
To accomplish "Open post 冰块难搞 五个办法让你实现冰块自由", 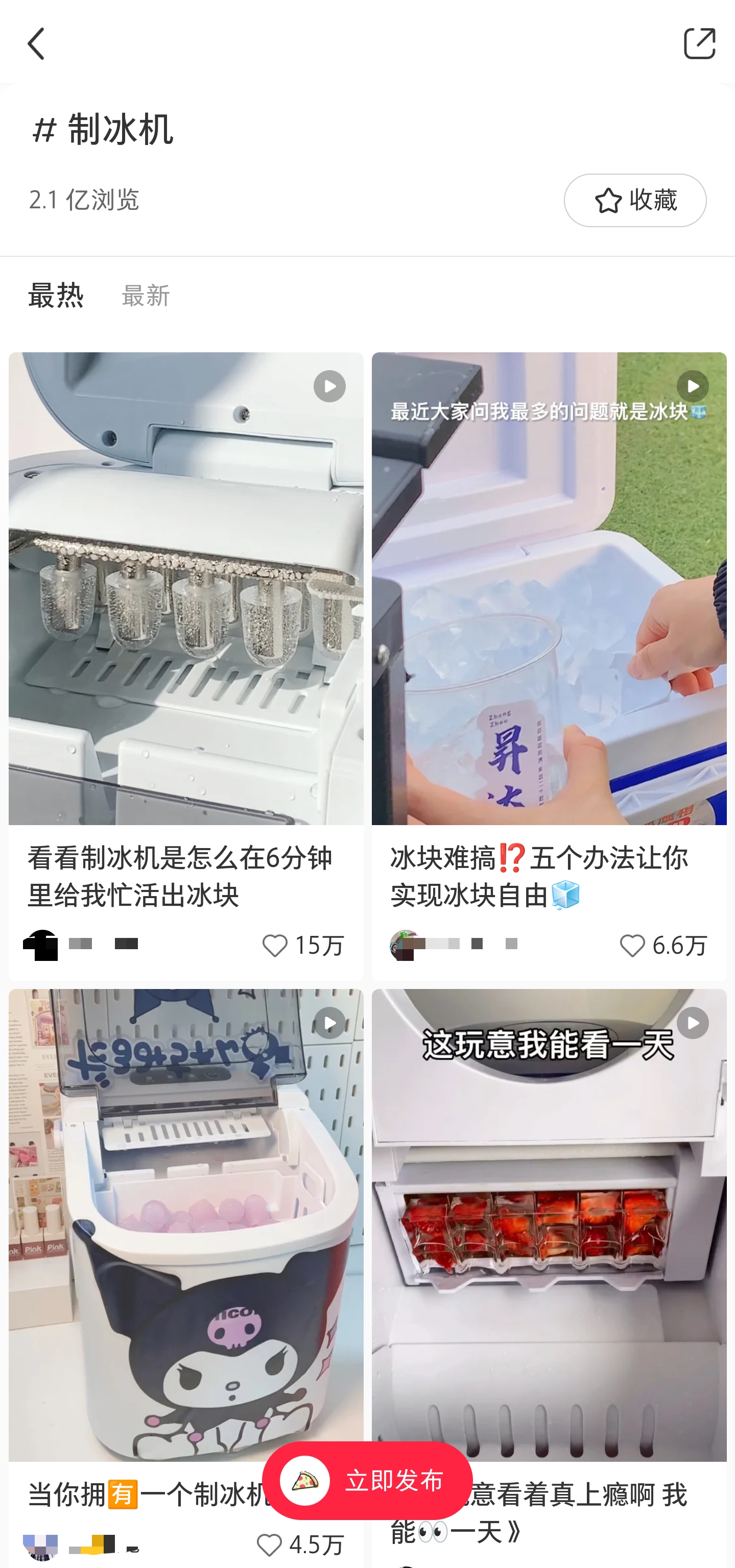I will coord(548,588).
